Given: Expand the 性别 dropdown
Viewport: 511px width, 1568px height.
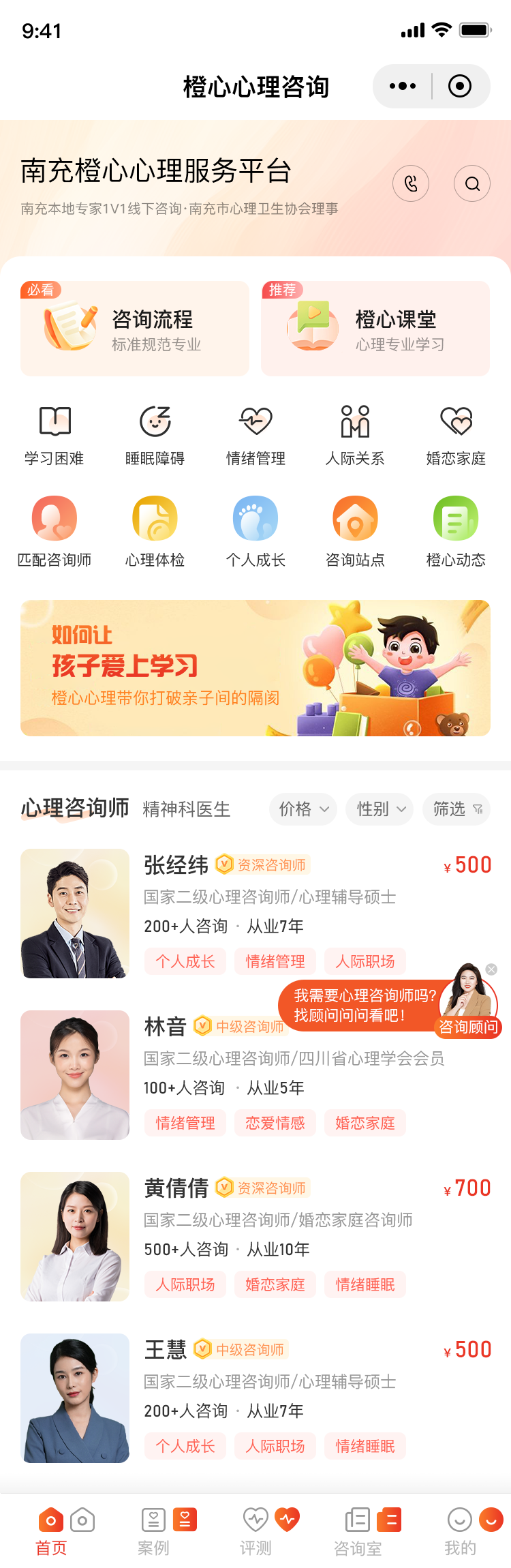Looking at the screenshot, I should point(380,809).
